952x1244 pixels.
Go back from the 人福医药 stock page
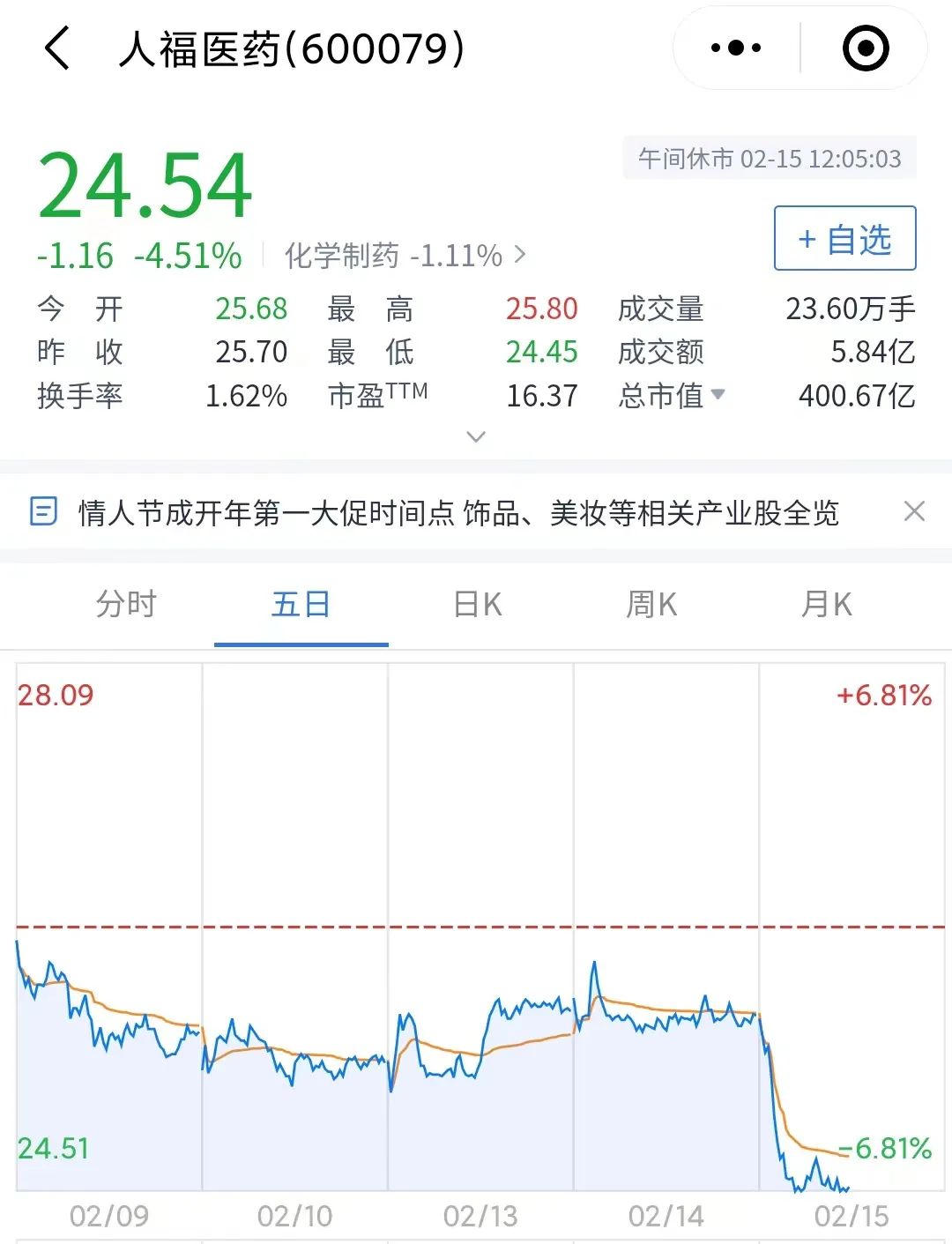[57, 48]
